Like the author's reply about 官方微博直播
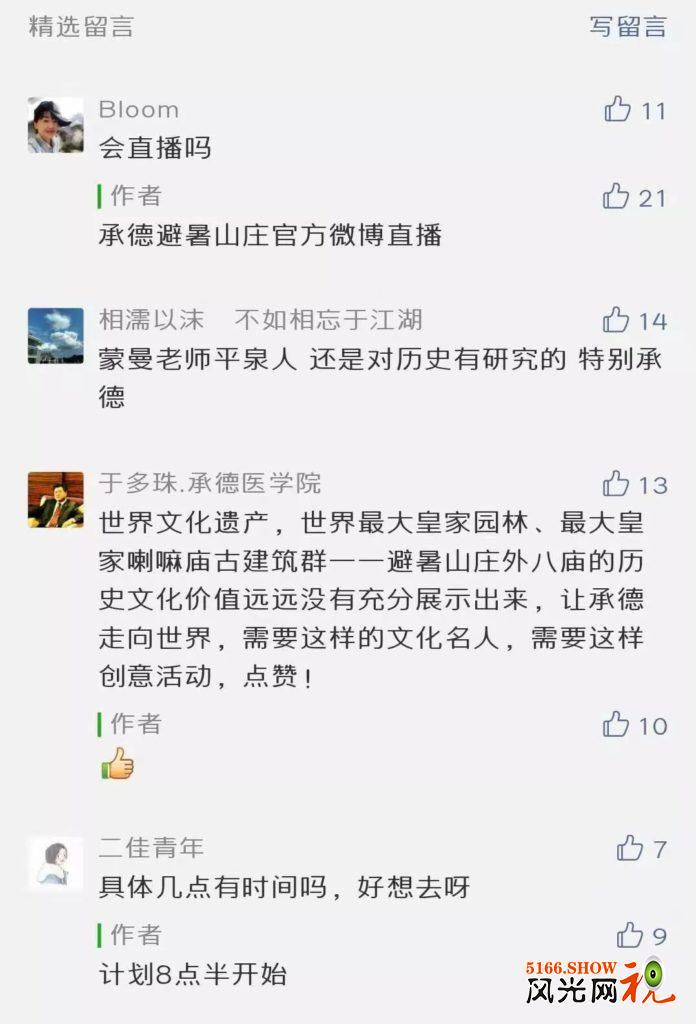The height and width of the screenshot is (1024, 696). (617, 196)
